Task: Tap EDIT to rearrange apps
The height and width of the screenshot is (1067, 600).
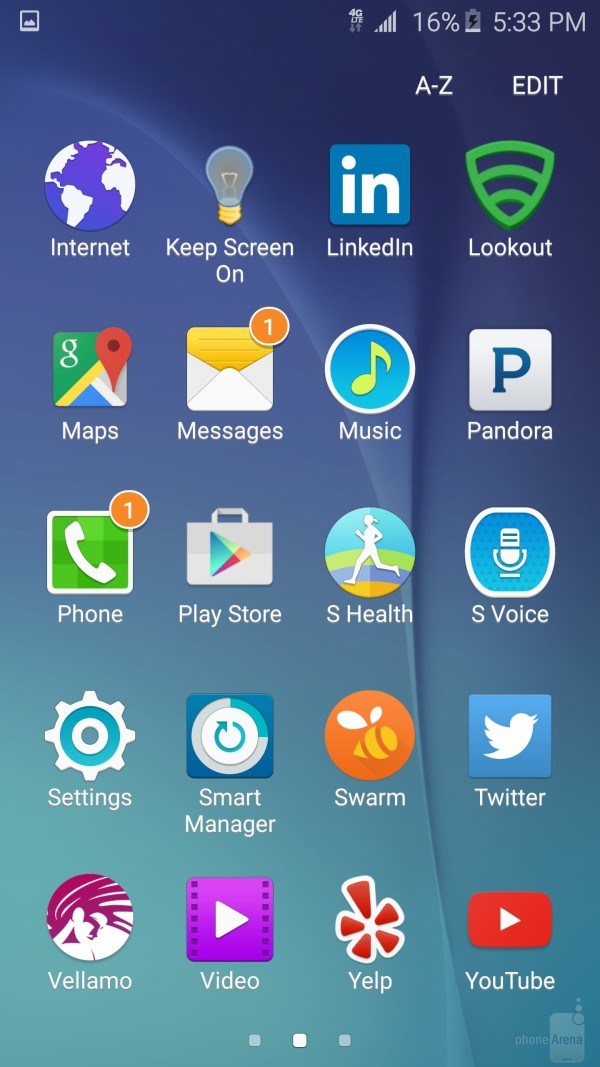Action: pos(537,86)
